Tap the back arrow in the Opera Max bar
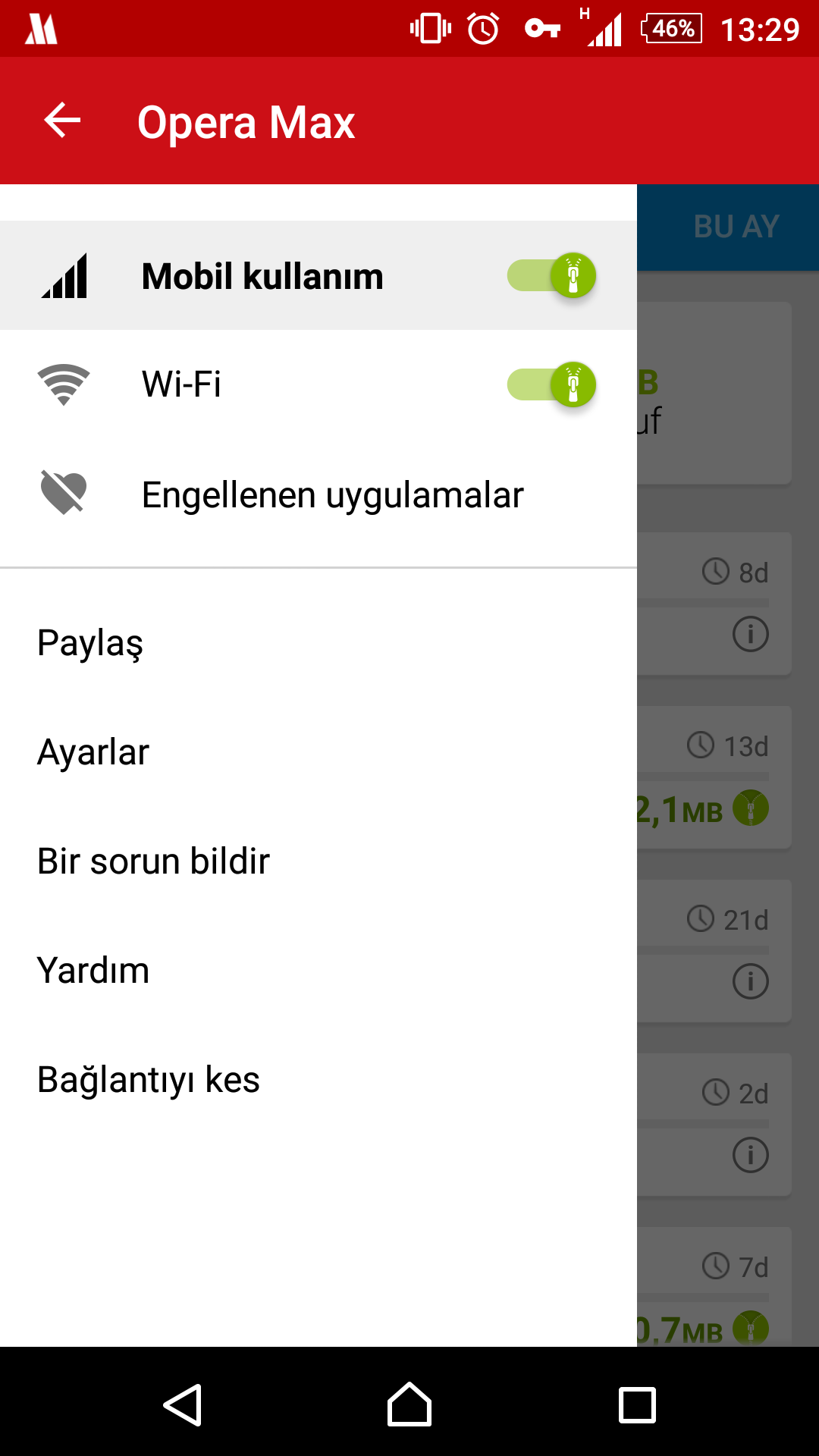Image resolution: width=819 pixels, height=1456 pixels. (x=62, y=121)
